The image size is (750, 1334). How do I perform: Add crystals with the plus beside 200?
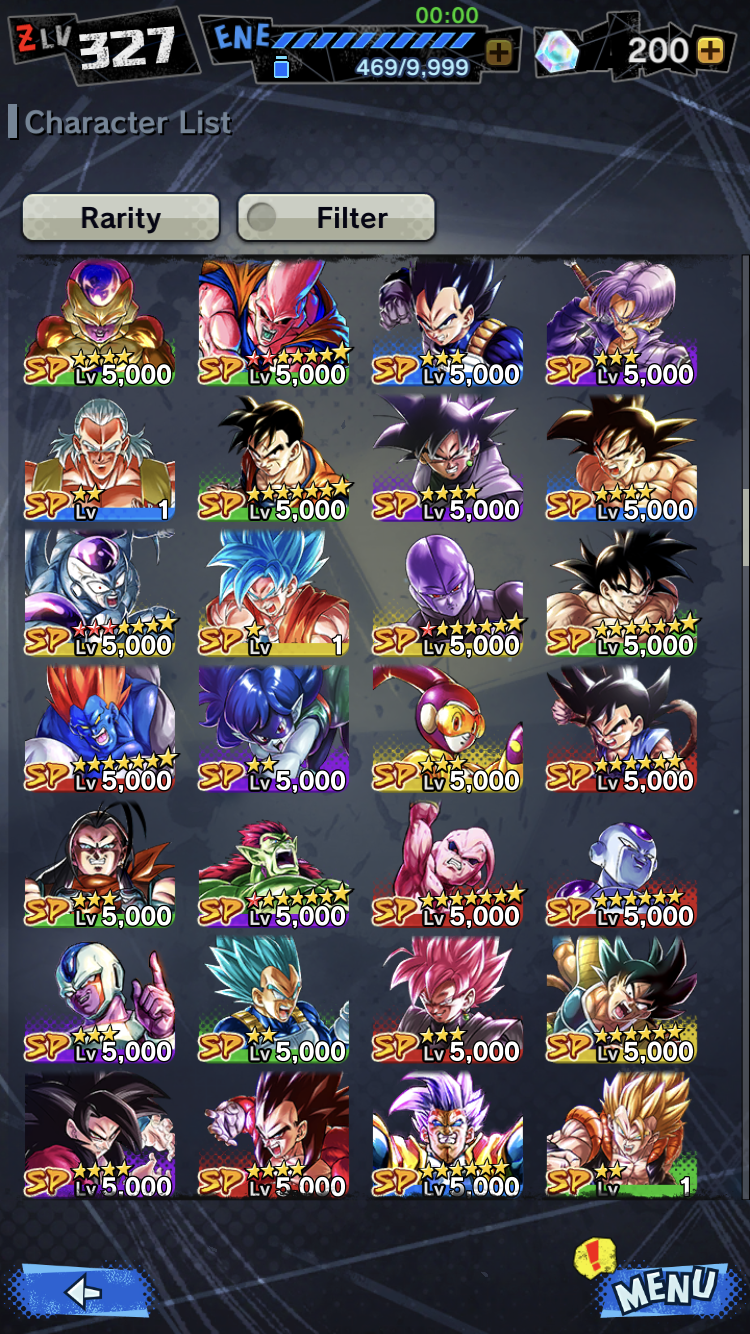coord(710,52)
